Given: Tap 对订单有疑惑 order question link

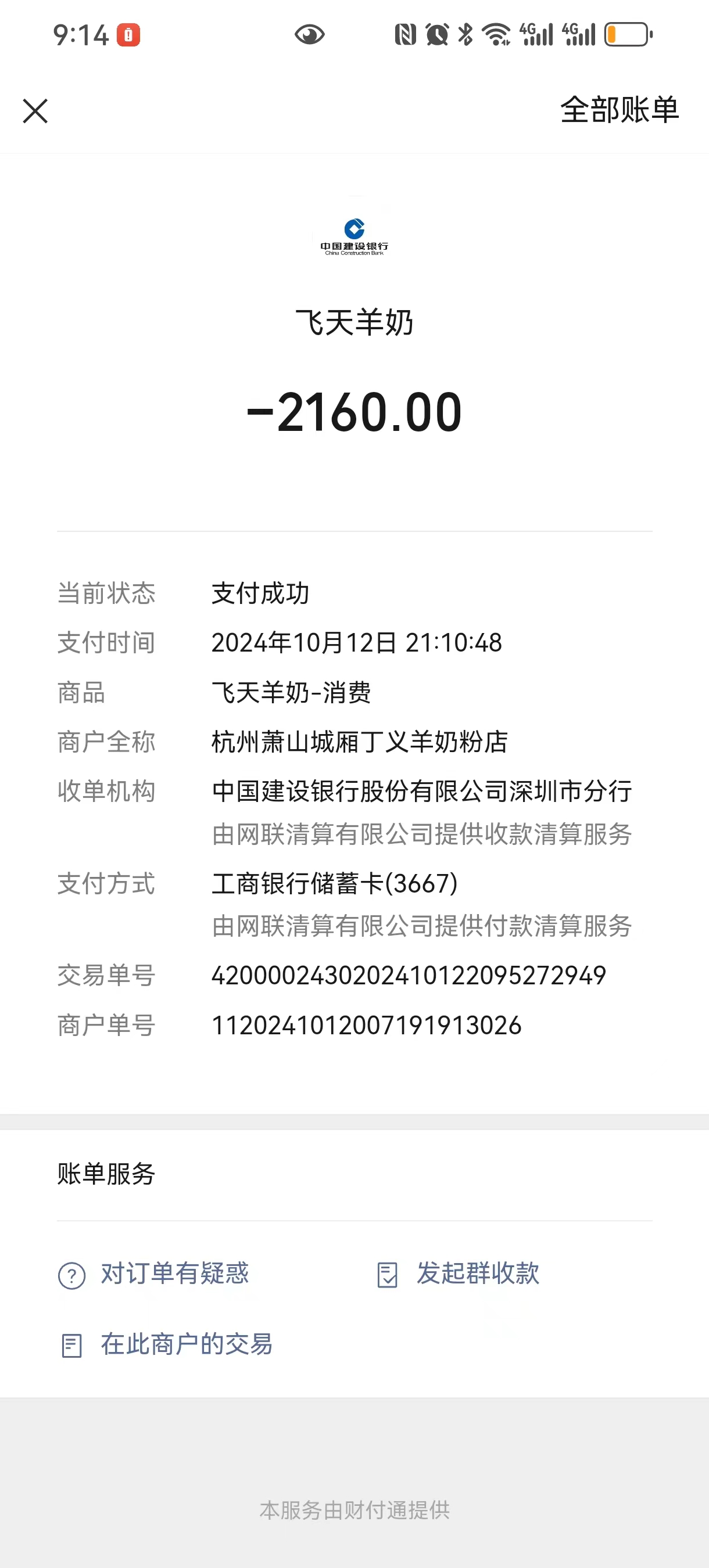Looking at the screenshot, I should [x=174, y=1274].
